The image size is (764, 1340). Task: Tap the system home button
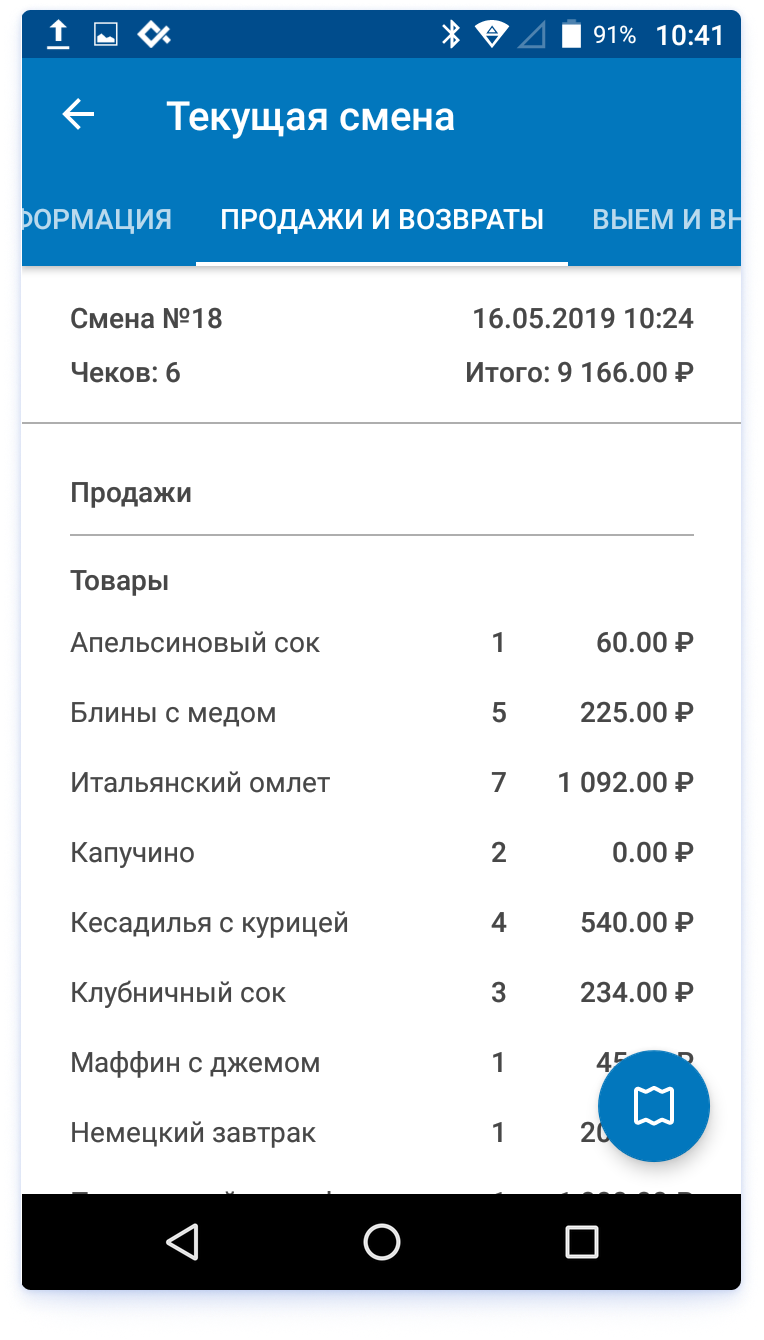pyautogui.click(x=381, y=1242)
